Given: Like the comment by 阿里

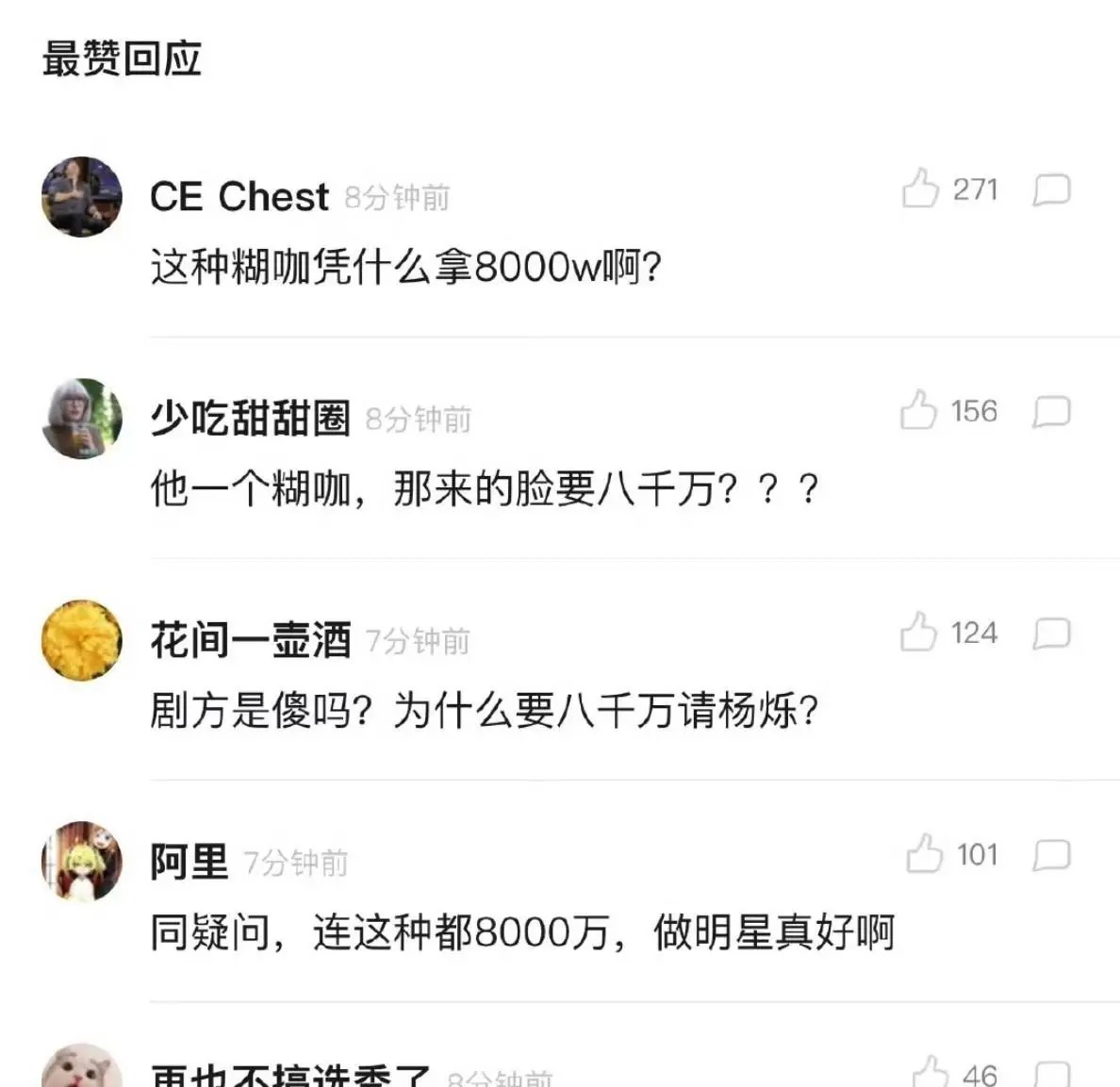Looking at the screenshot, I should pyautogui.click(x=925, y=854).
